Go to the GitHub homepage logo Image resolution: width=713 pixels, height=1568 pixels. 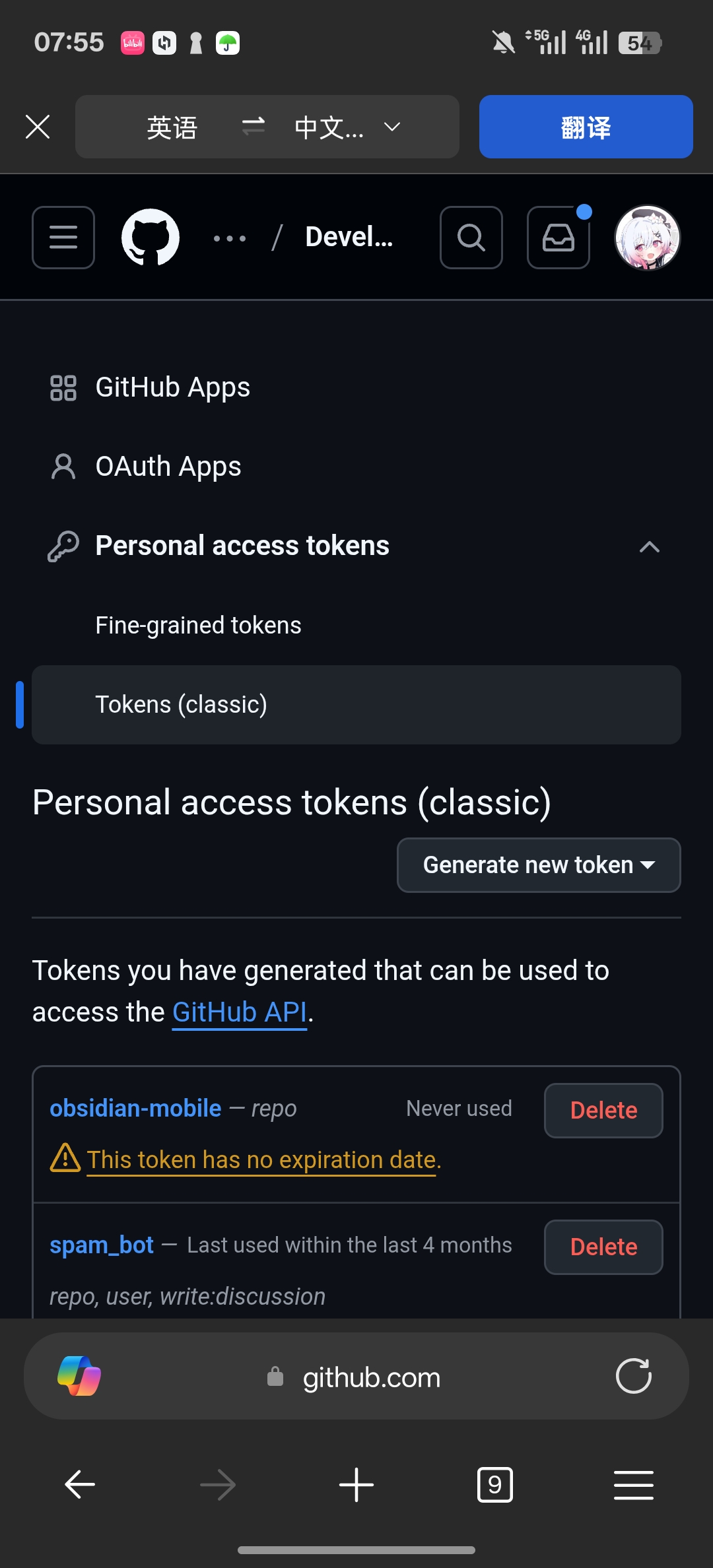click(x=151, y=238)
